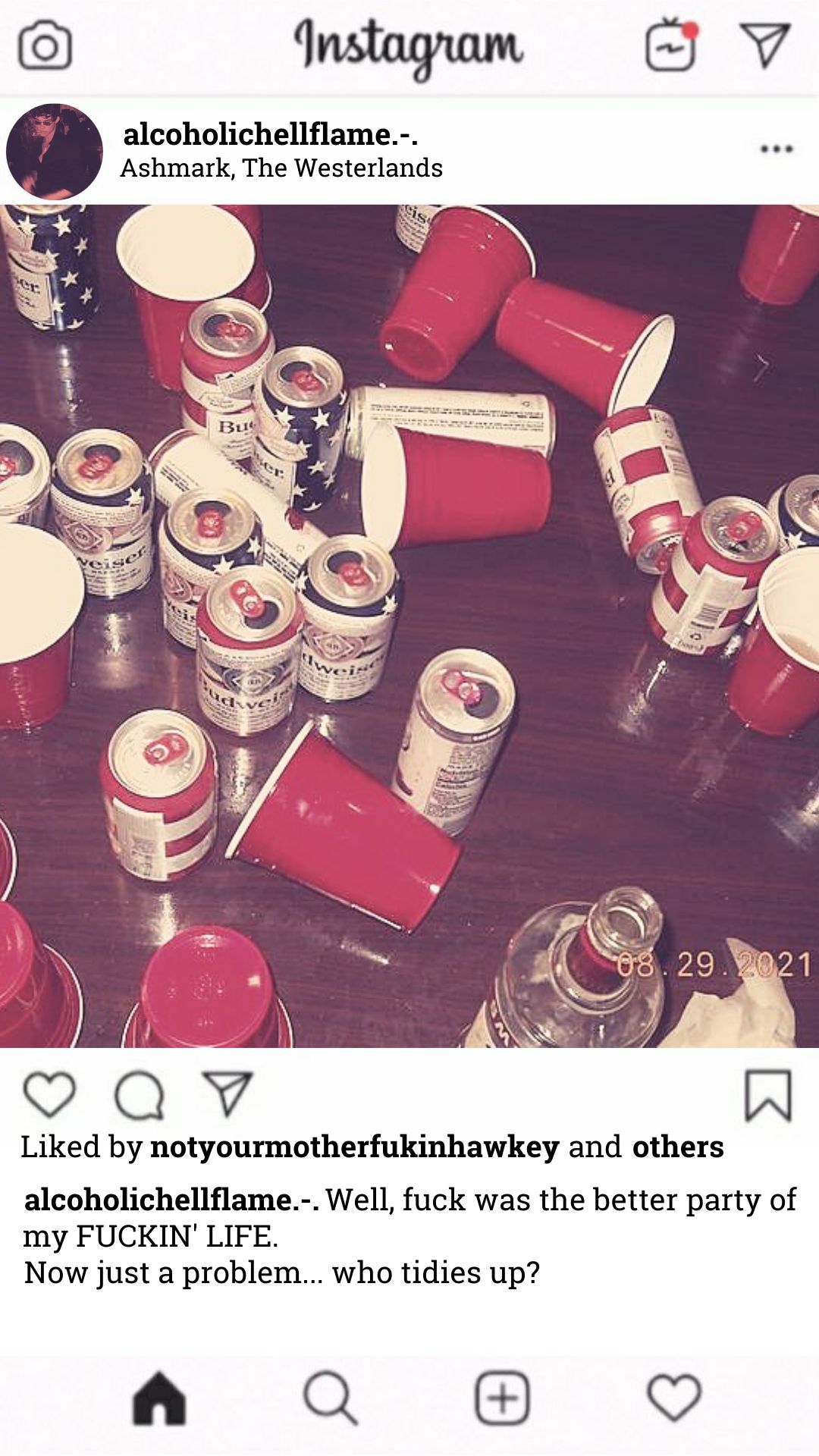The height and width of the screenshot is (1456, 819).
Task: Open the post's three-dot options menu
Action: tap(777, 149)
